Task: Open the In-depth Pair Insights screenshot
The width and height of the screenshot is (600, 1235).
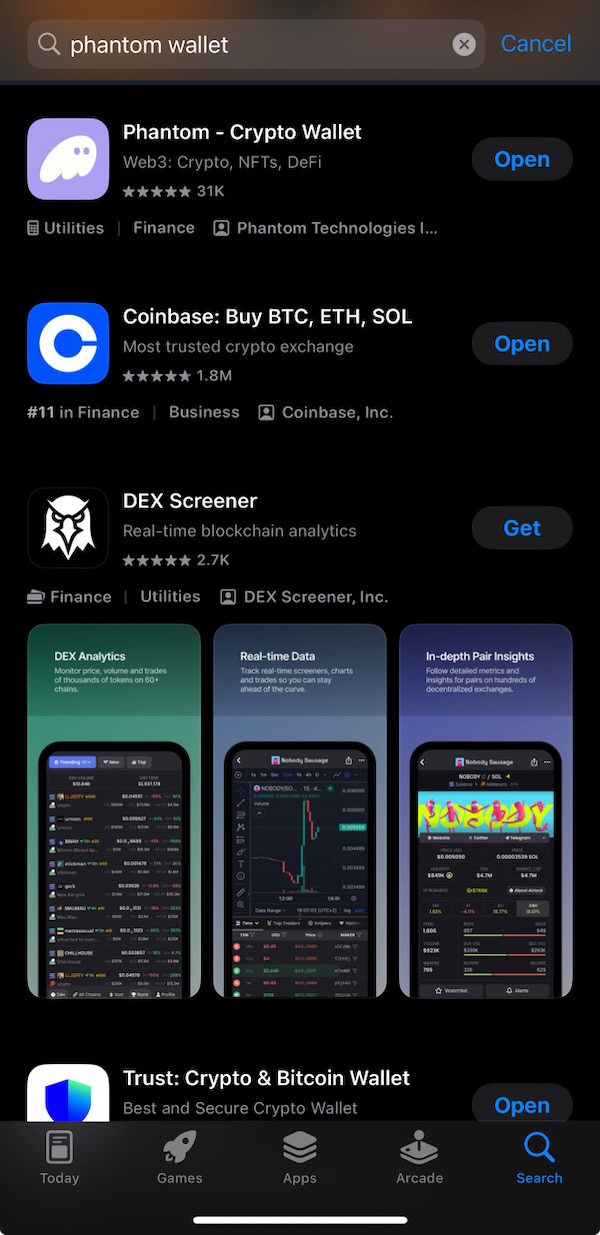Action: [x=486, y=810]
